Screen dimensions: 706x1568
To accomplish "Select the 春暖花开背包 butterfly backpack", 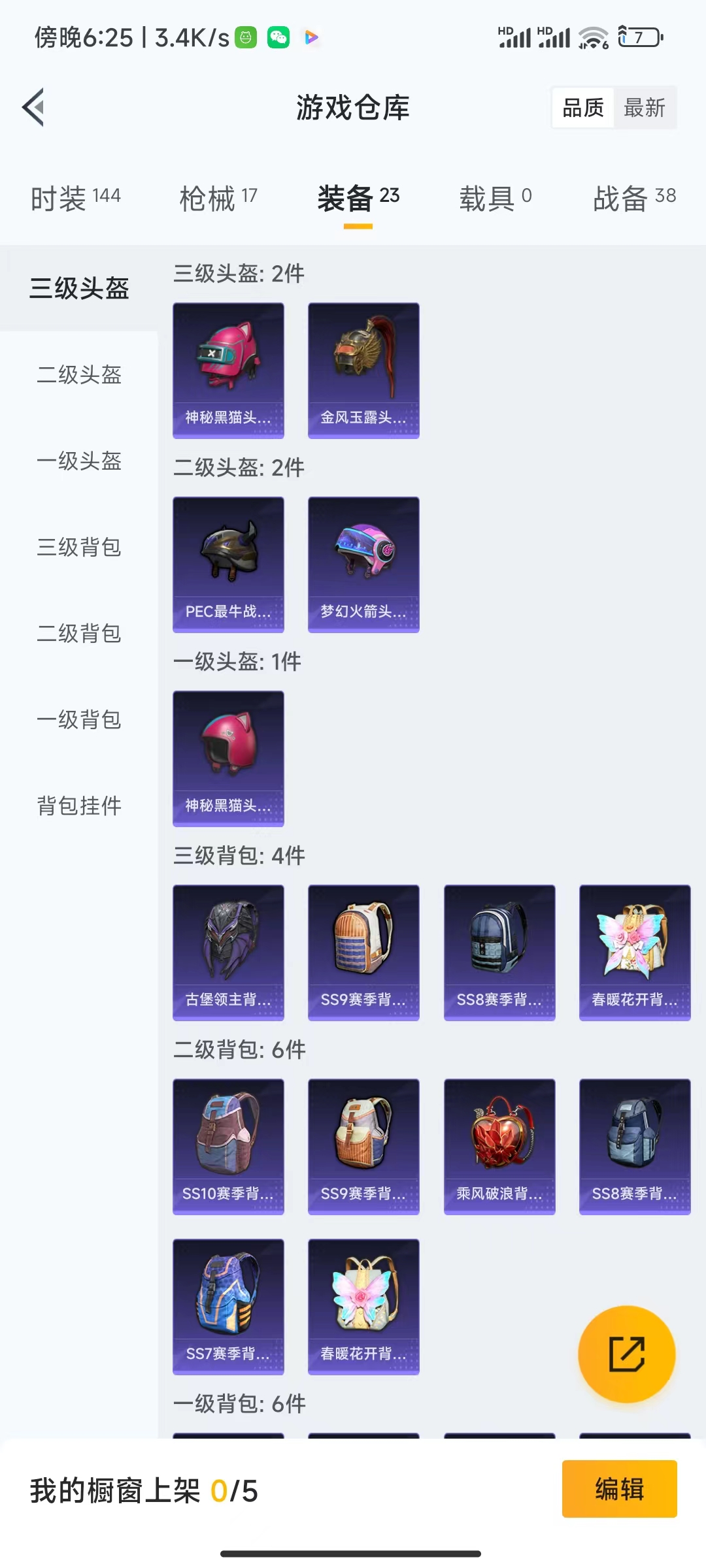I will pos(633,953).
